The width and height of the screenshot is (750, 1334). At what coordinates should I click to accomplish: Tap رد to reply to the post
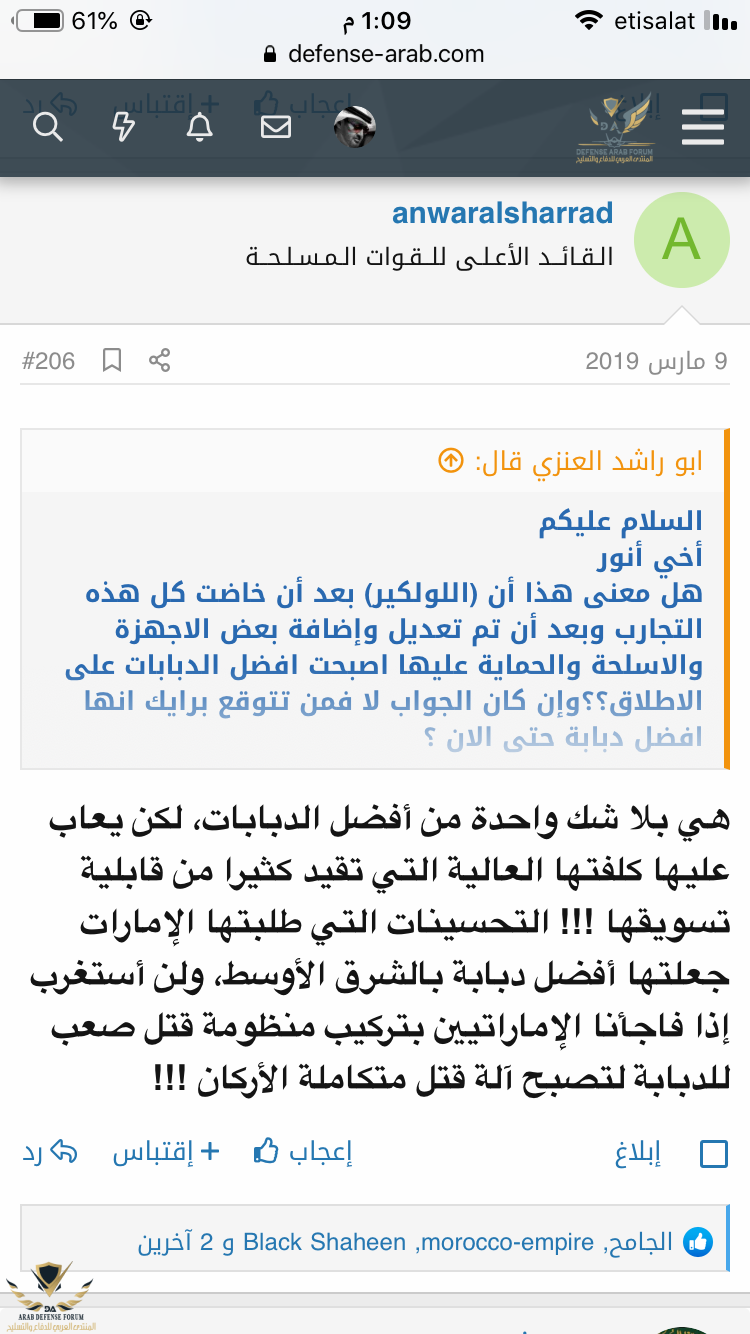point(50,1152)
